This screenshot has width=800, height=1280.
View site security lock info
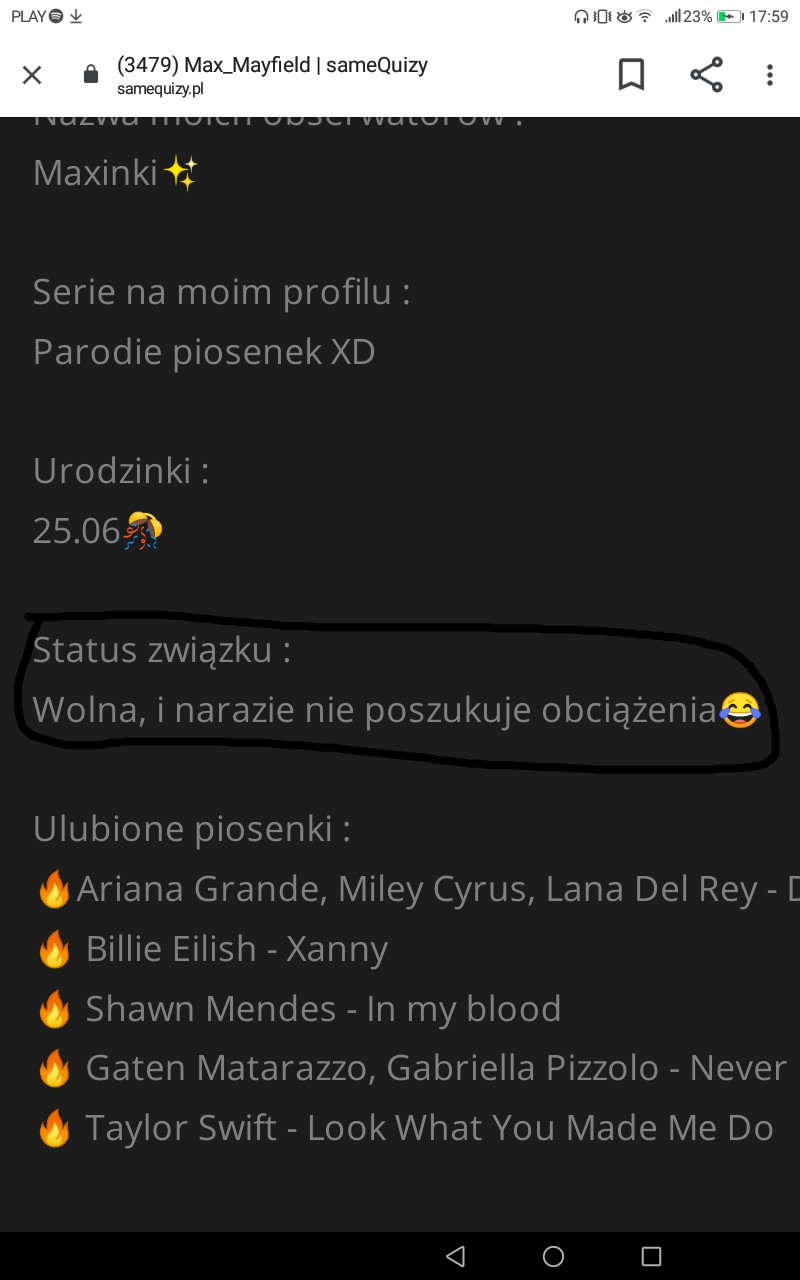(x=91, y=75)
